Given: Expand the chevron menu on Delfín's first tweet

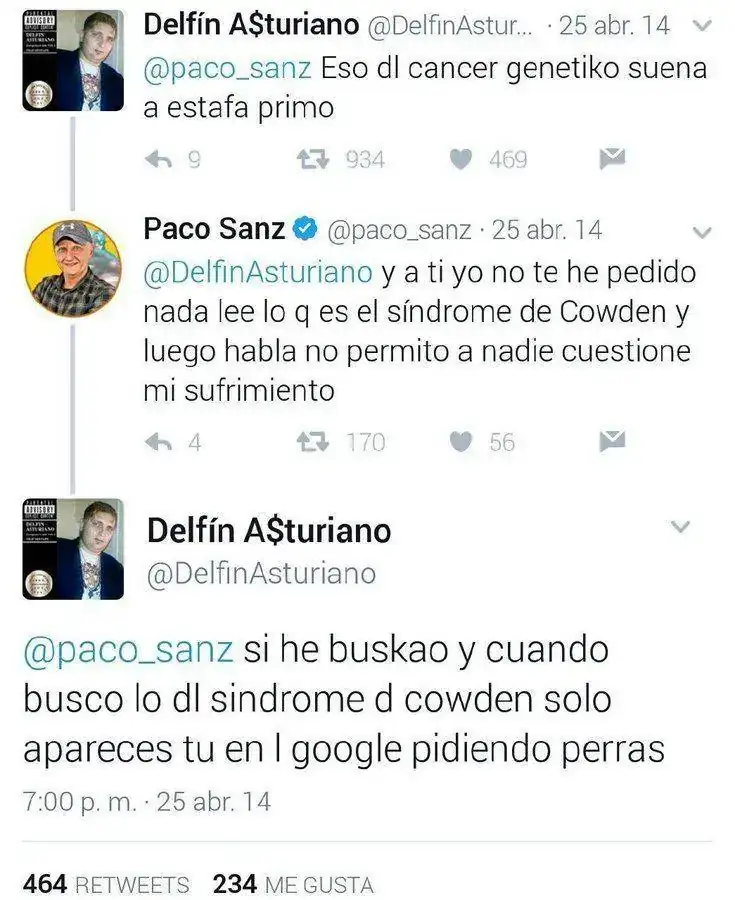Looking at the screenshot, I should [703, 26].
